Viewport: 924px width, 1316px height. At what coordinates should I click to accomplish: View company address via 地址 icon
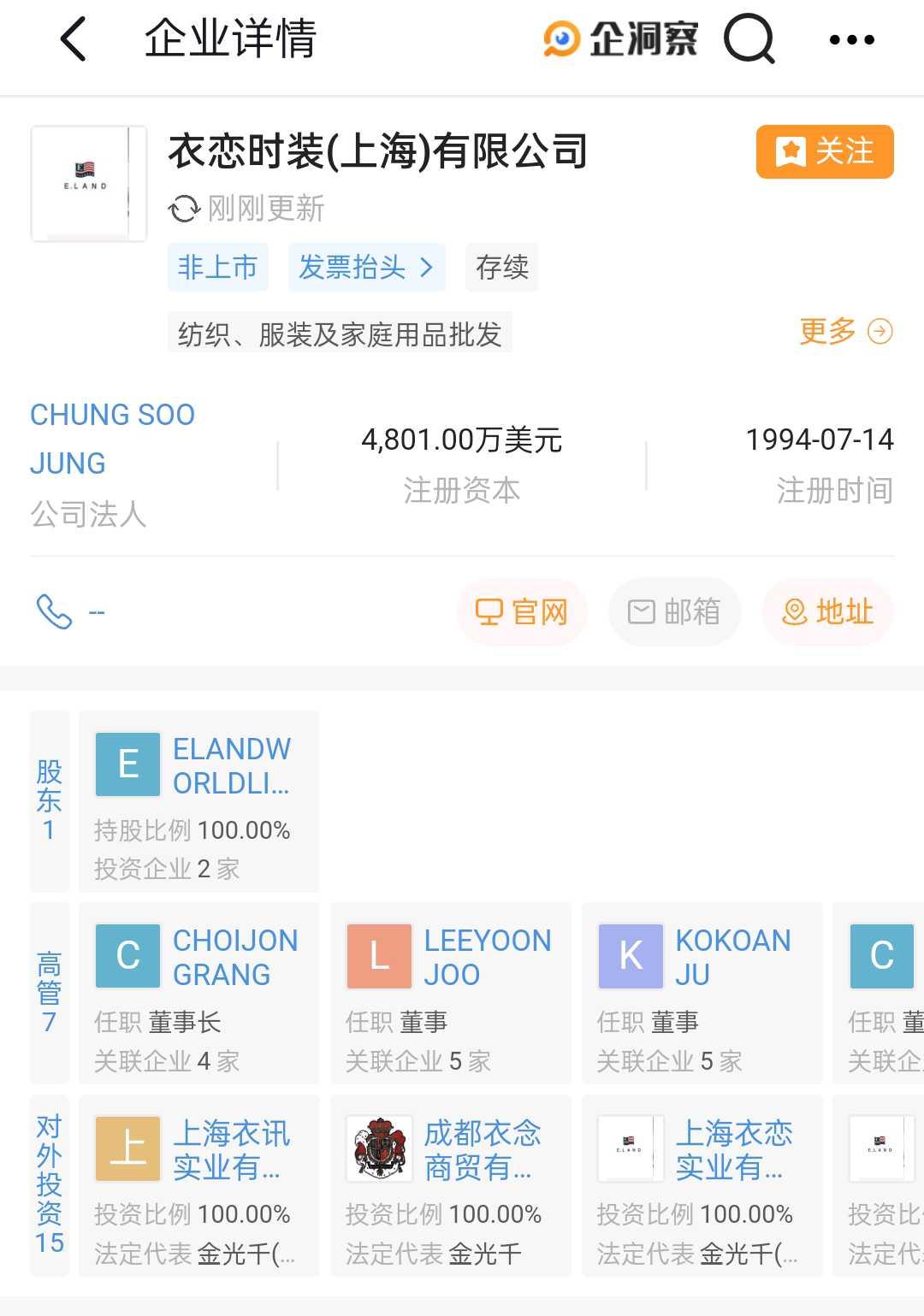826,611
